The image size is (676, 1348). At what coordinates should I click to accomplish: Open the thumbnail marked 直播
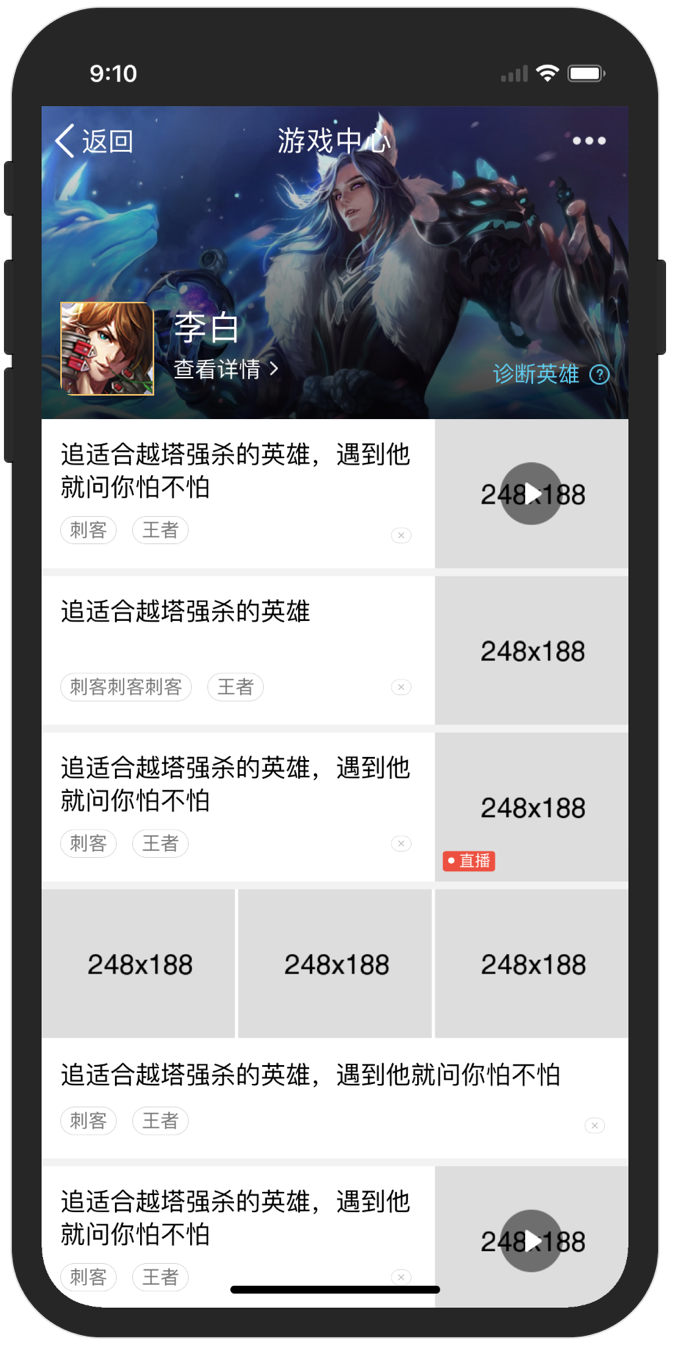click(532, 807)
